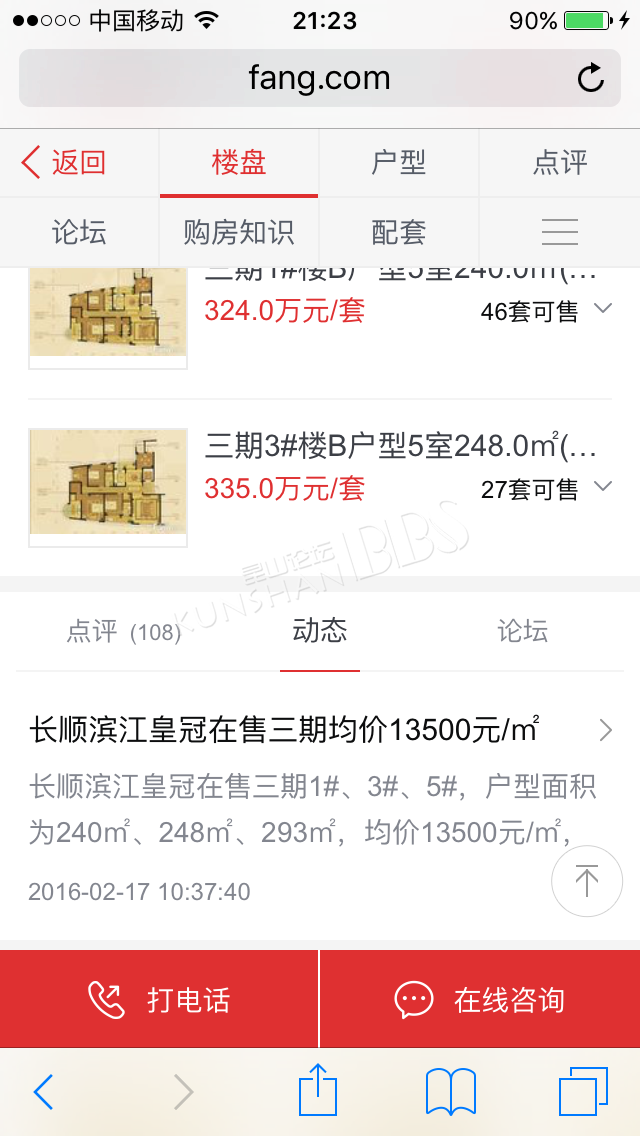Open Safari bookmarks
The width and height of the screenshot is (640, 1136).
click(451, 1091)
